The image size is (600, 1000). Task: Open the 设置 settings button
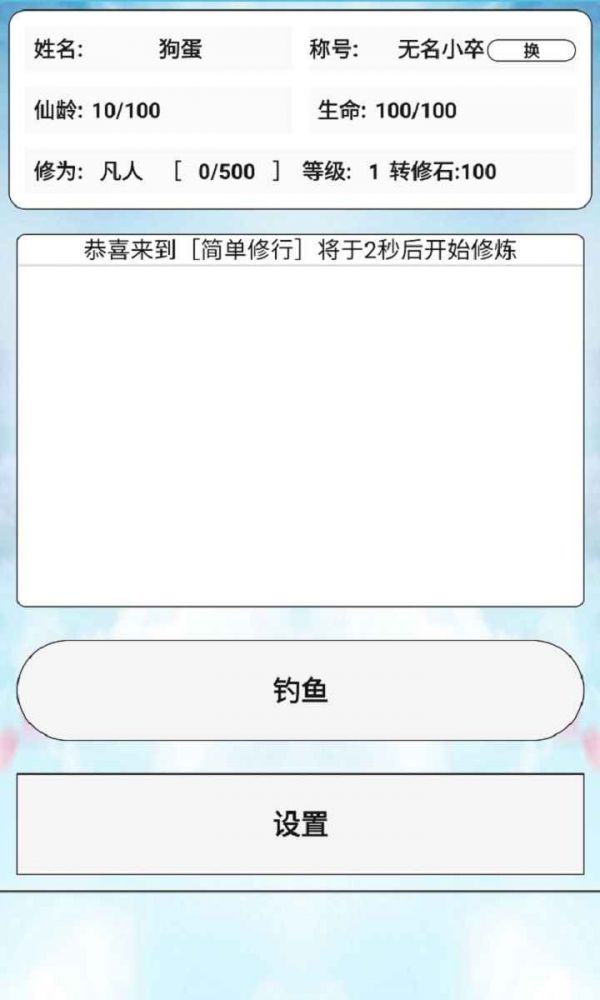point(300,824)
